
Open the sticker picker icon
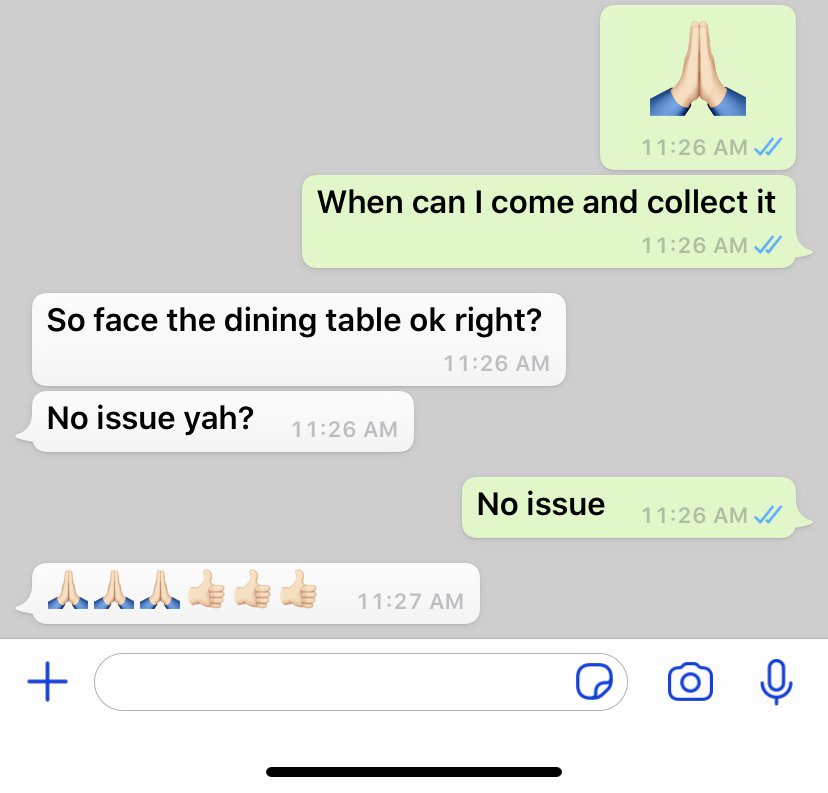click(595, 683)
